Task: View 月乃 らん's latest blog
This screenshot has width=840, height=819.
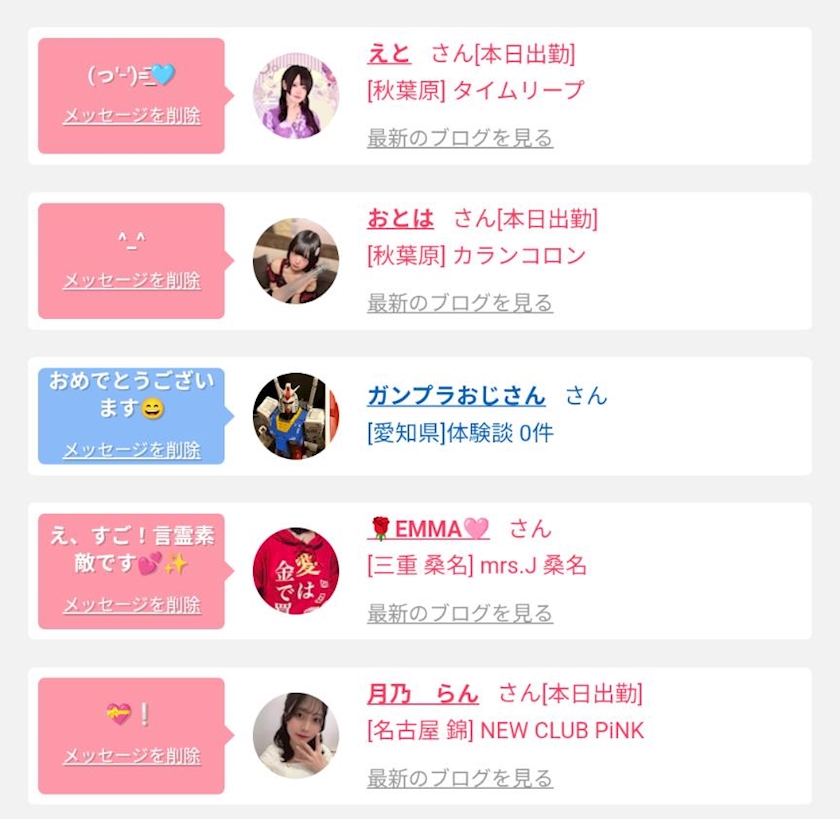Action: 460,778
